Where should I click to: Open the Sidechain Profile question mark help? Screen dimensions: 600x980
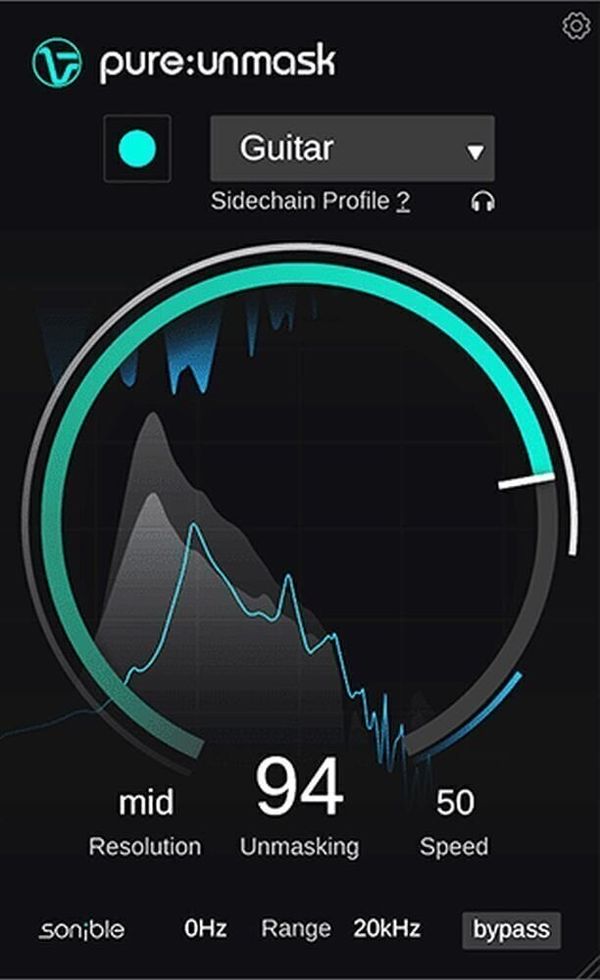(x=402, y=201)
